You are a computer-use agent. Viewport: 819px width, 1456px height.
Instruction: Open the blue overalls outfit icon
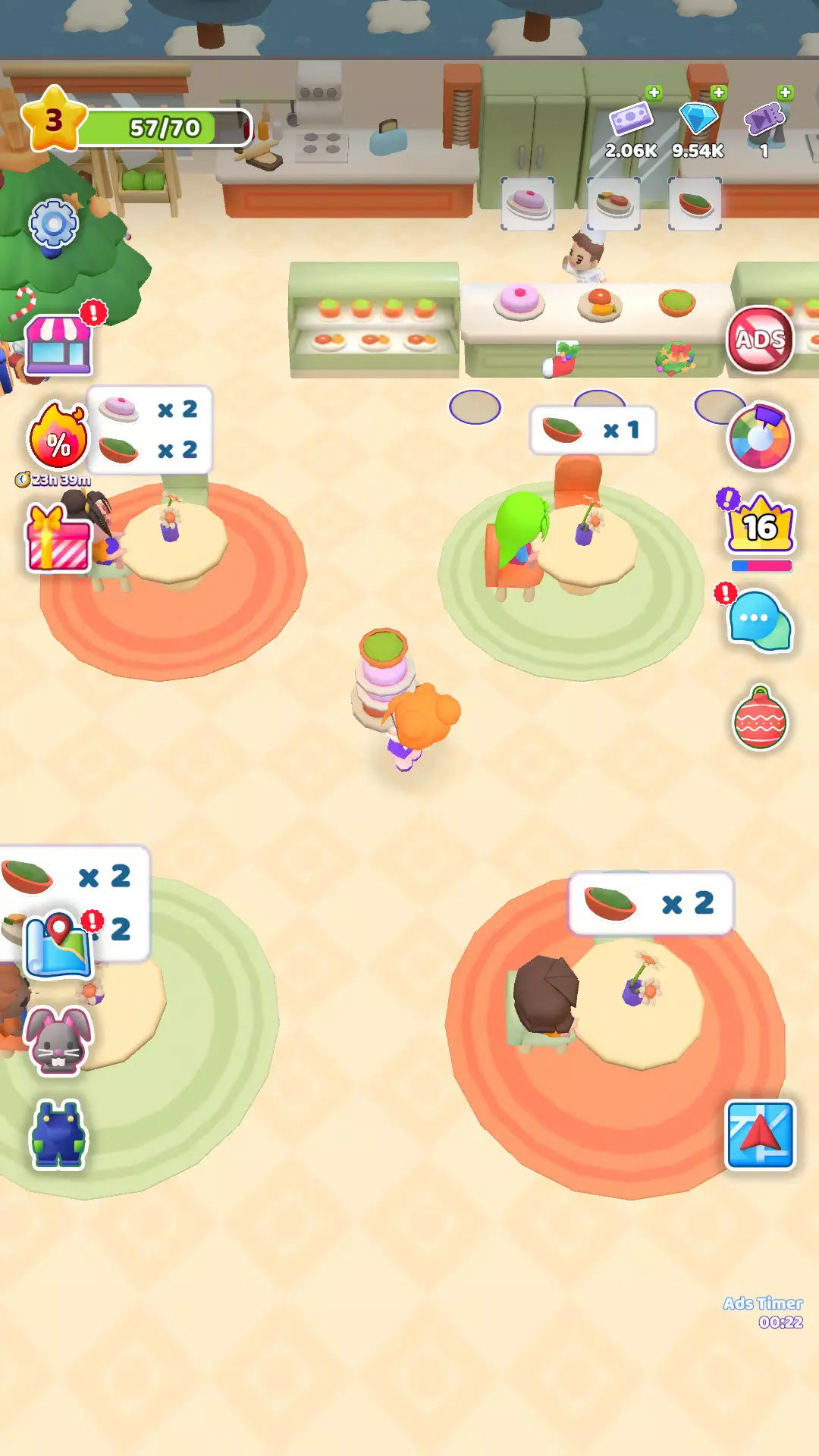point(58,1134)
